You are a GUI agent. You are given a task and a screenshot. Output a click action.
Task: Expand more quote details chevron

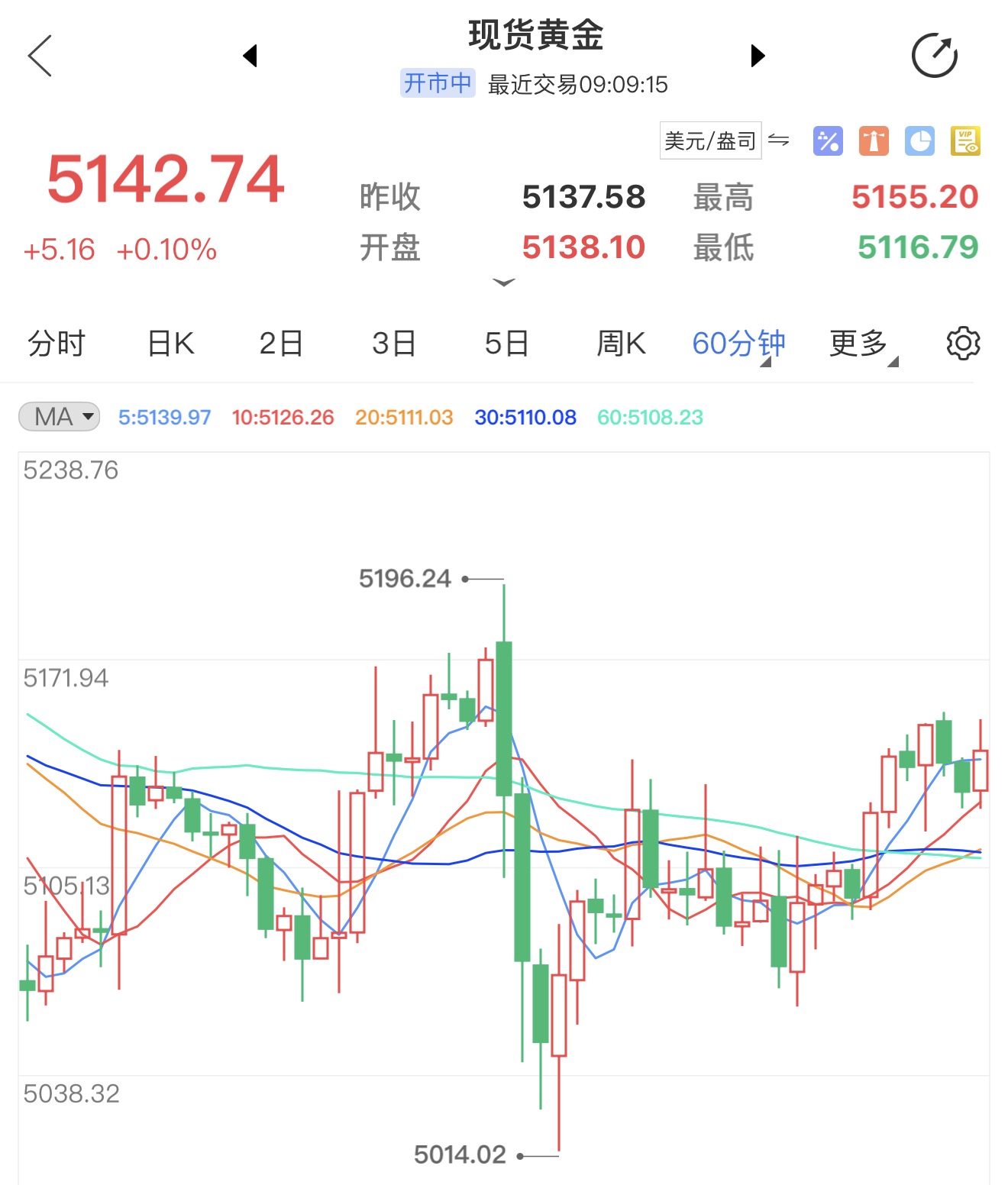(504, 283)
